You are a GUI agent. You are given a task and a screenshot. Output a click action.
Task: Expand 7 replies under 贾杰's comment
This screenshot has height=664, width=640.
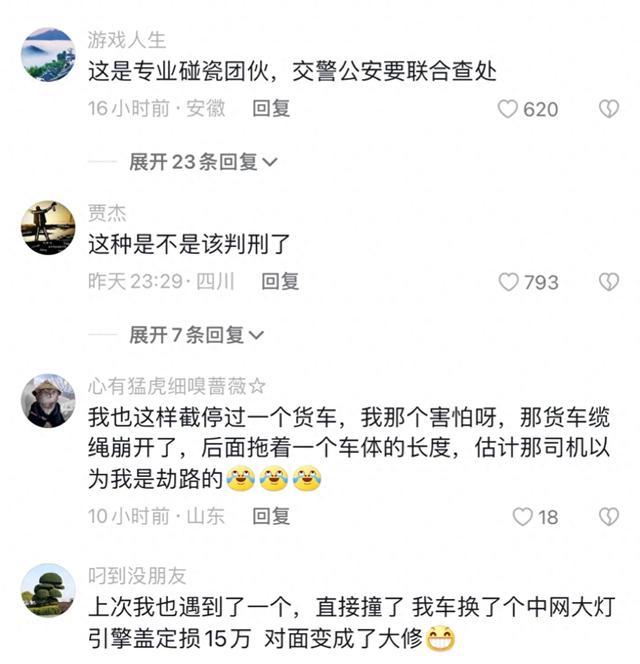point(197,335)
